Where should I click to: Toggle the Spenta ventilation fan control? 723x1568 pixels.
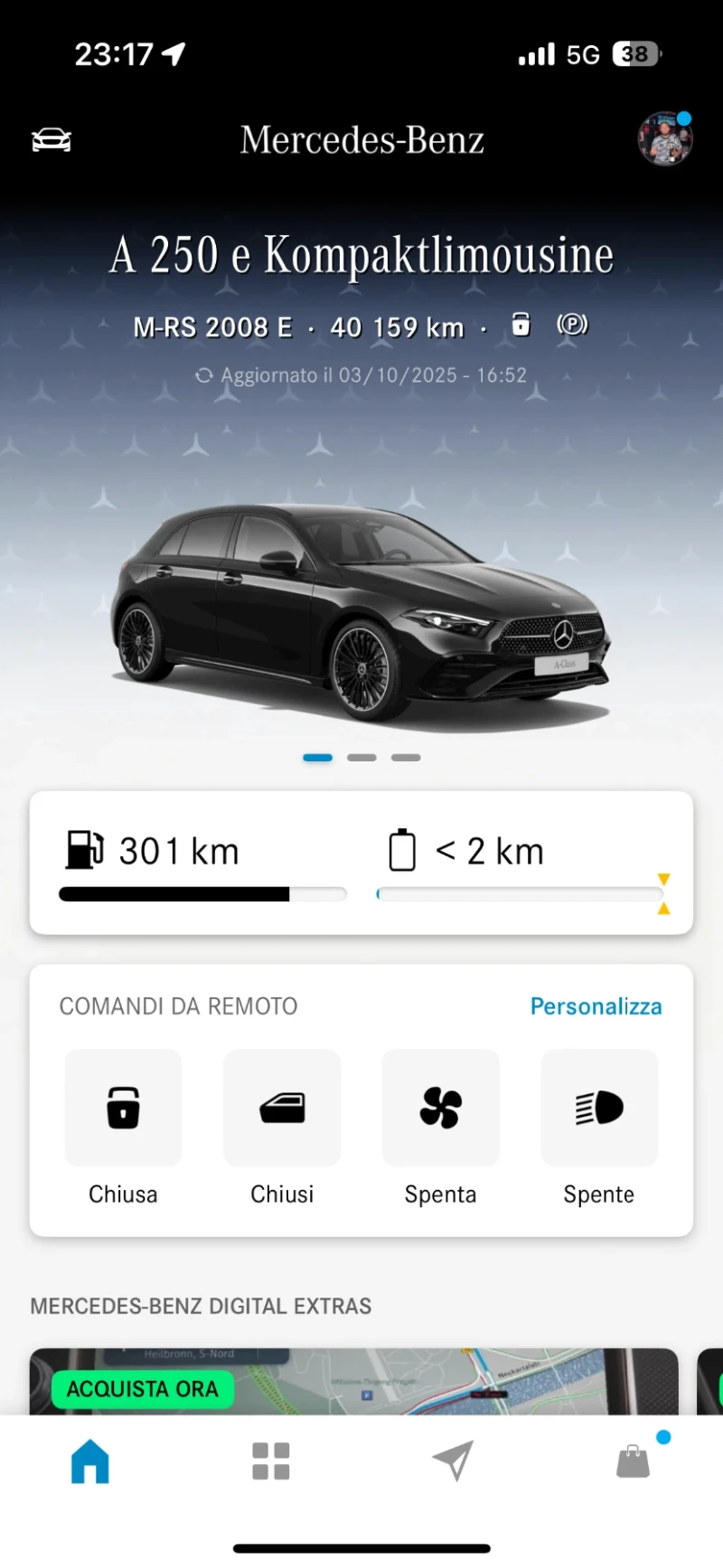click(440, 1108)
